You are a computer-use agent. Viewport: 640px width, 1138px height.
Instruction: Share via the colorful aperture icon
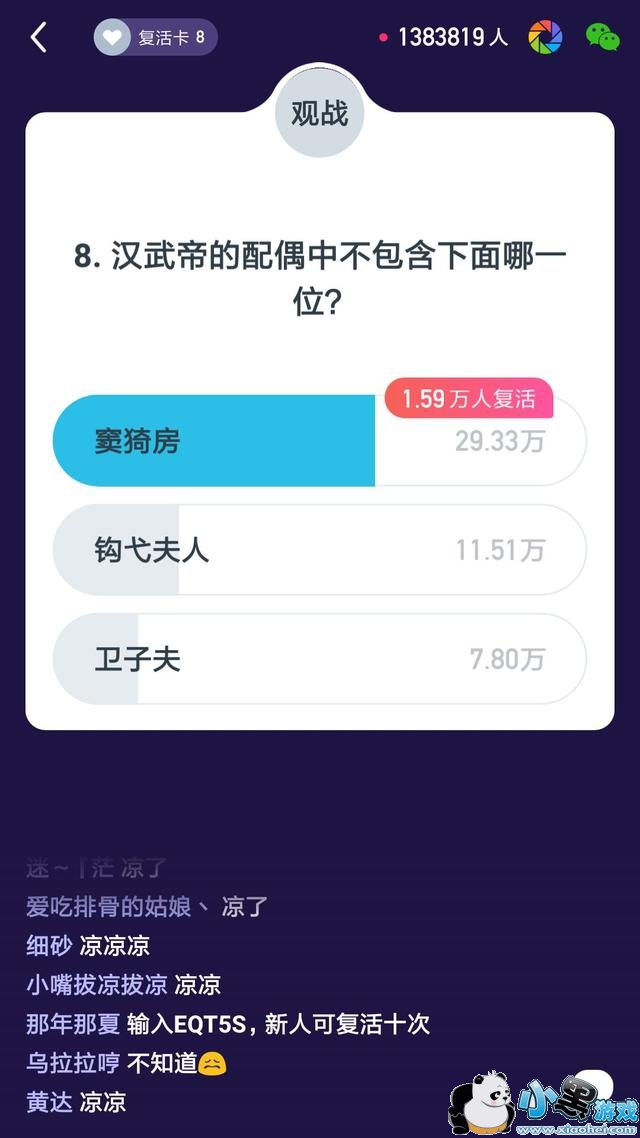pyautogui.click(x=544, y=36)
